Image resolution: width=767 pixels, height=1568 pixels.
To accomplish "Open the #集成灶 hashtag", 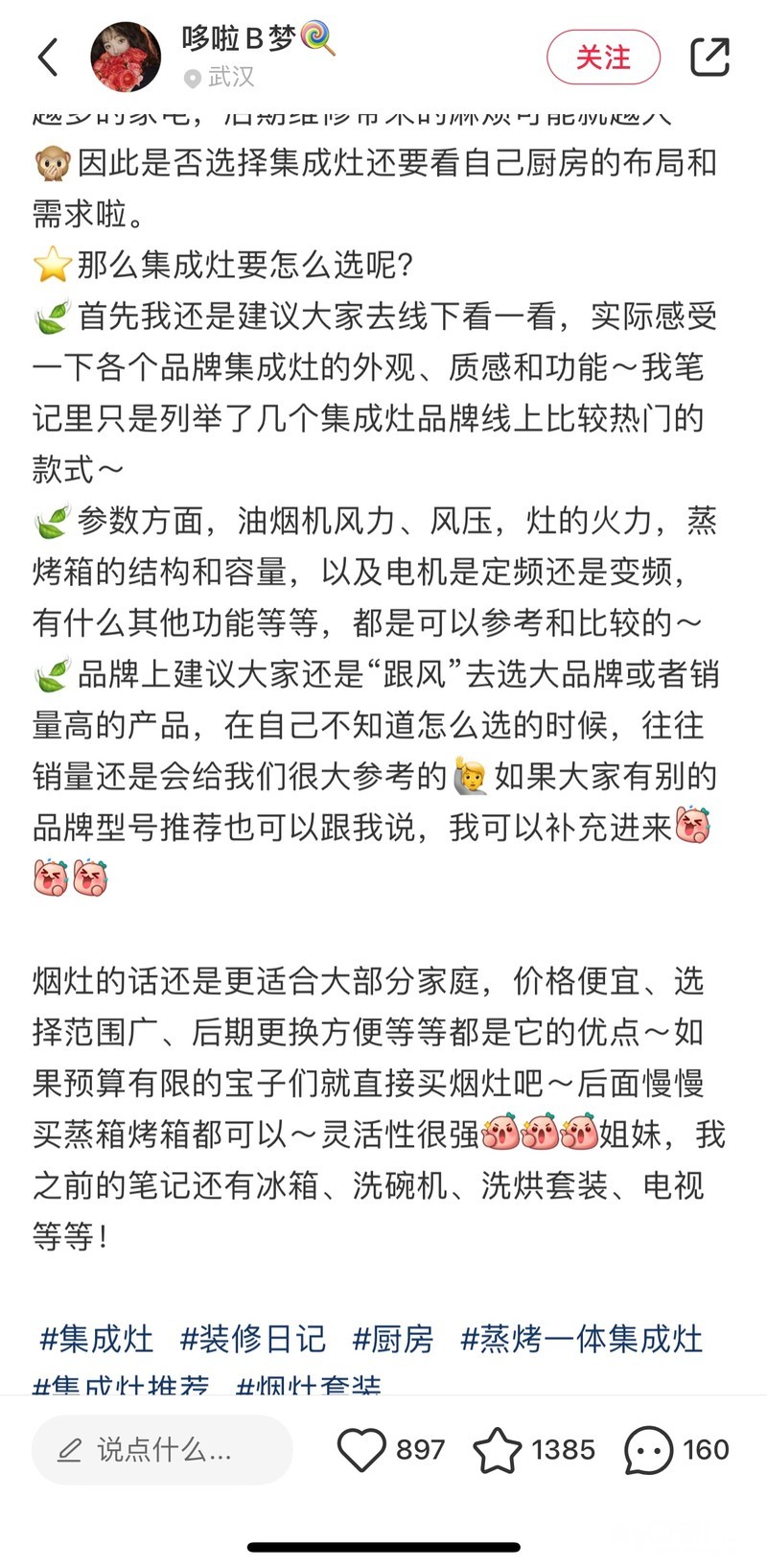I will (96, 1339).
